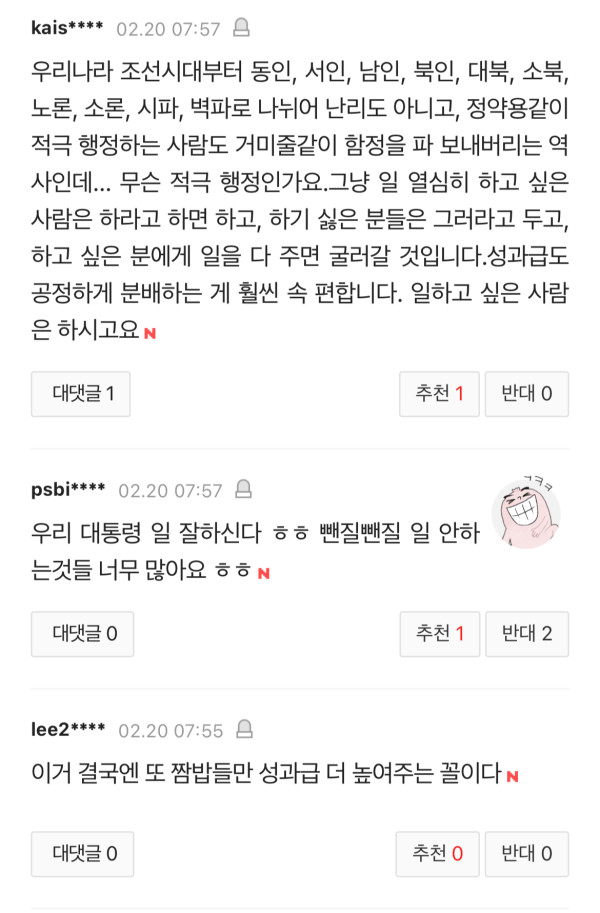
Task: Open replies on psbi**** comment
Action: coord(83,633)
